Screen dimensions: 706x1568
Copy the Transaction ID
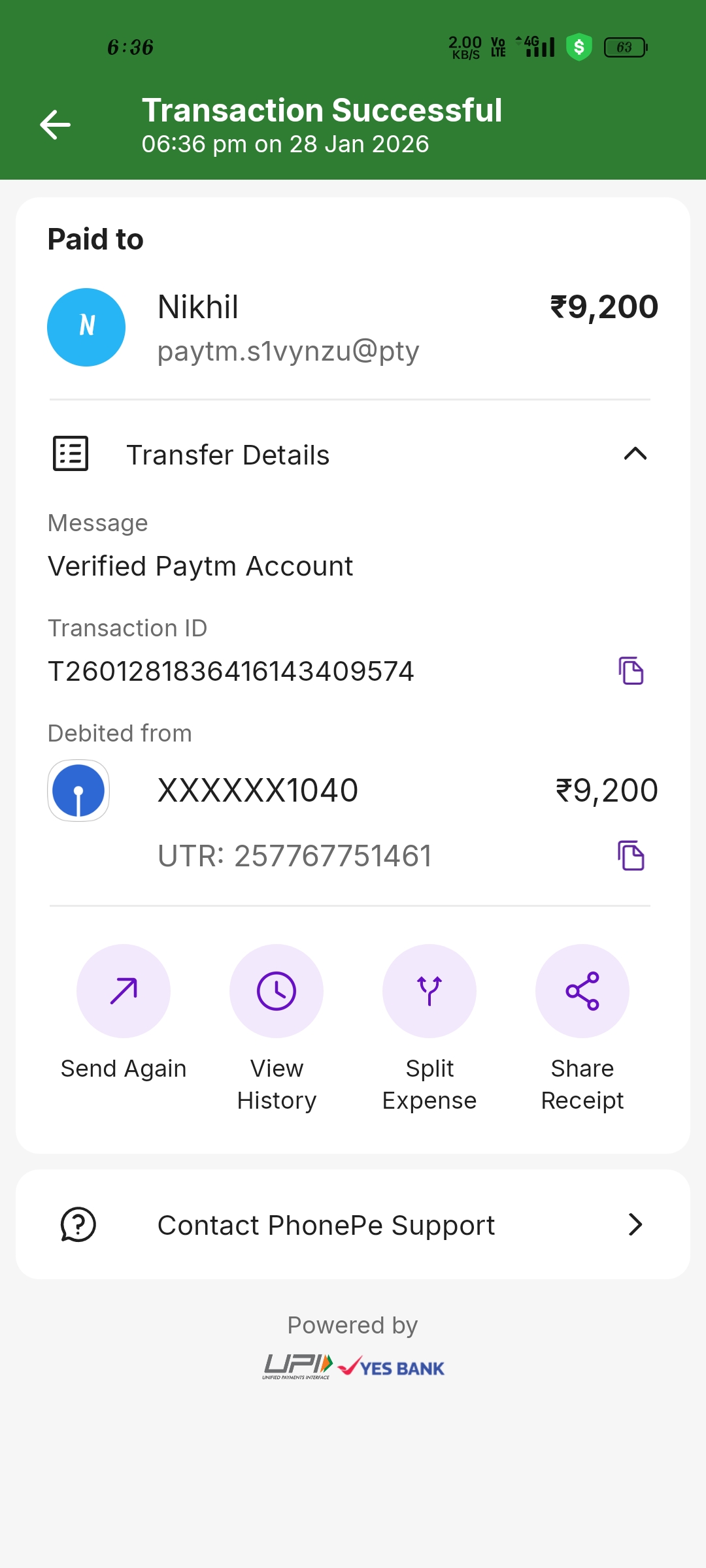631,671
